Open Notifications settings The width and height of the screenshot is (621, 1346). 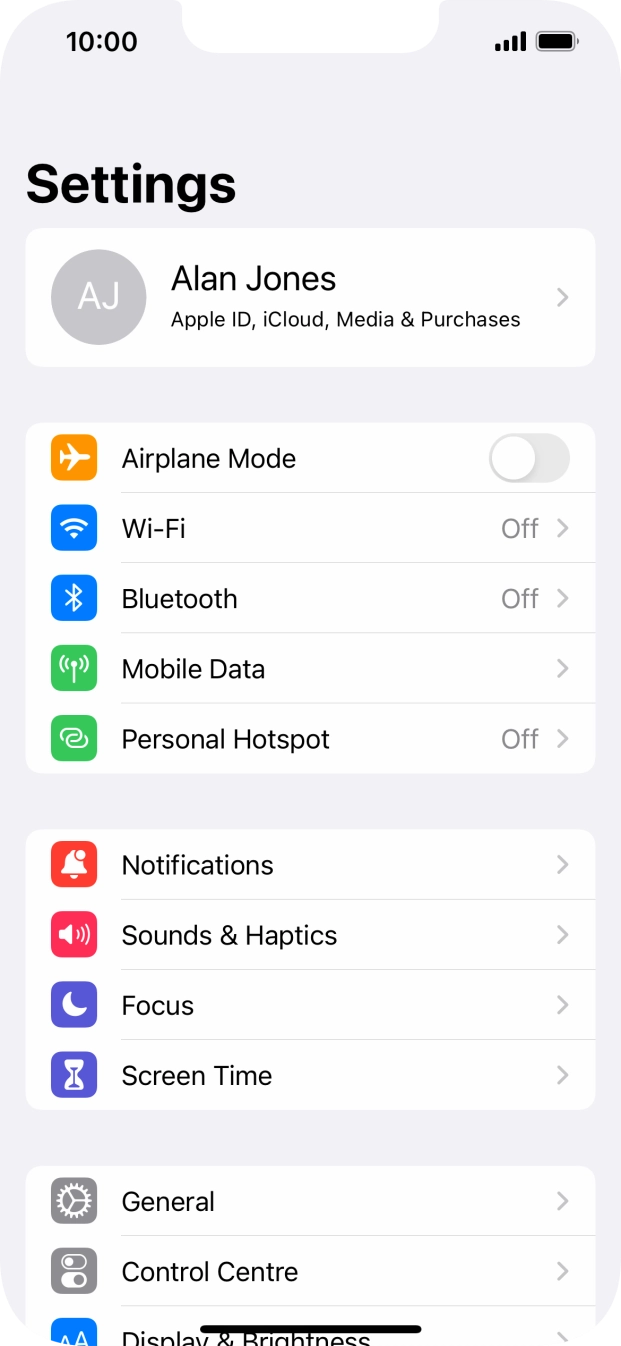point(310,865)
